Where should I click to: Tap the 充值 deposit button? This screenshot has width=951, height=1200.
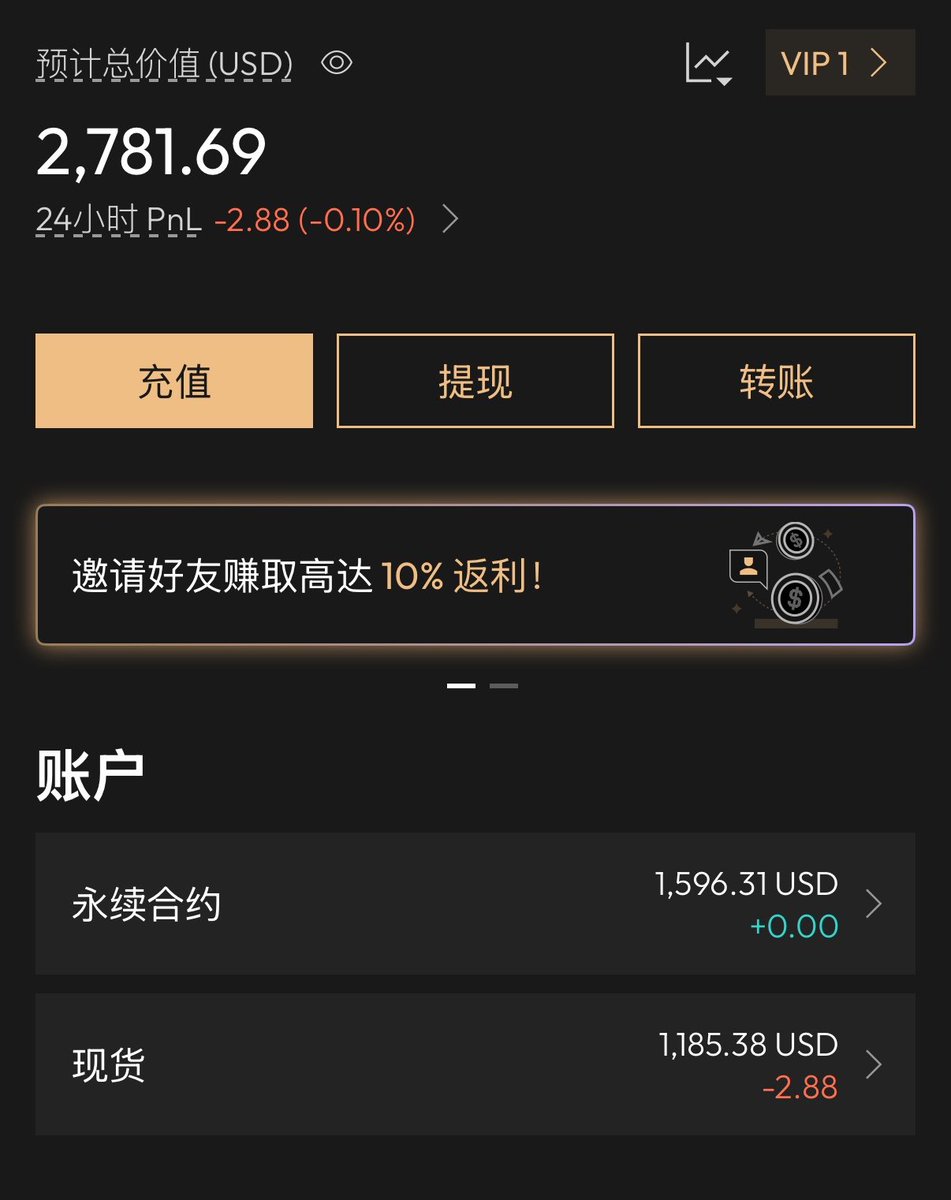click(x=174, y=381)
